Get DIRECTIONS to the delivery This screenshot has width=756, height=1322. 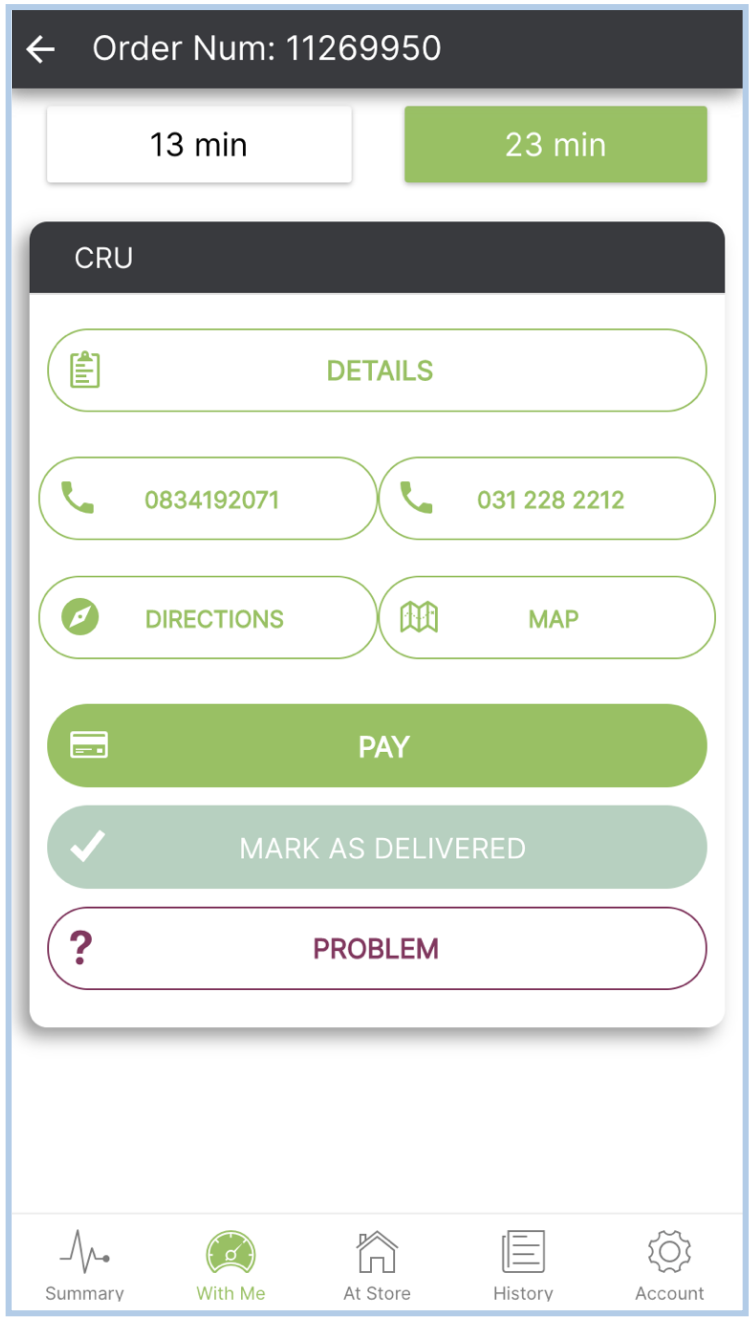tap(208, 618)
